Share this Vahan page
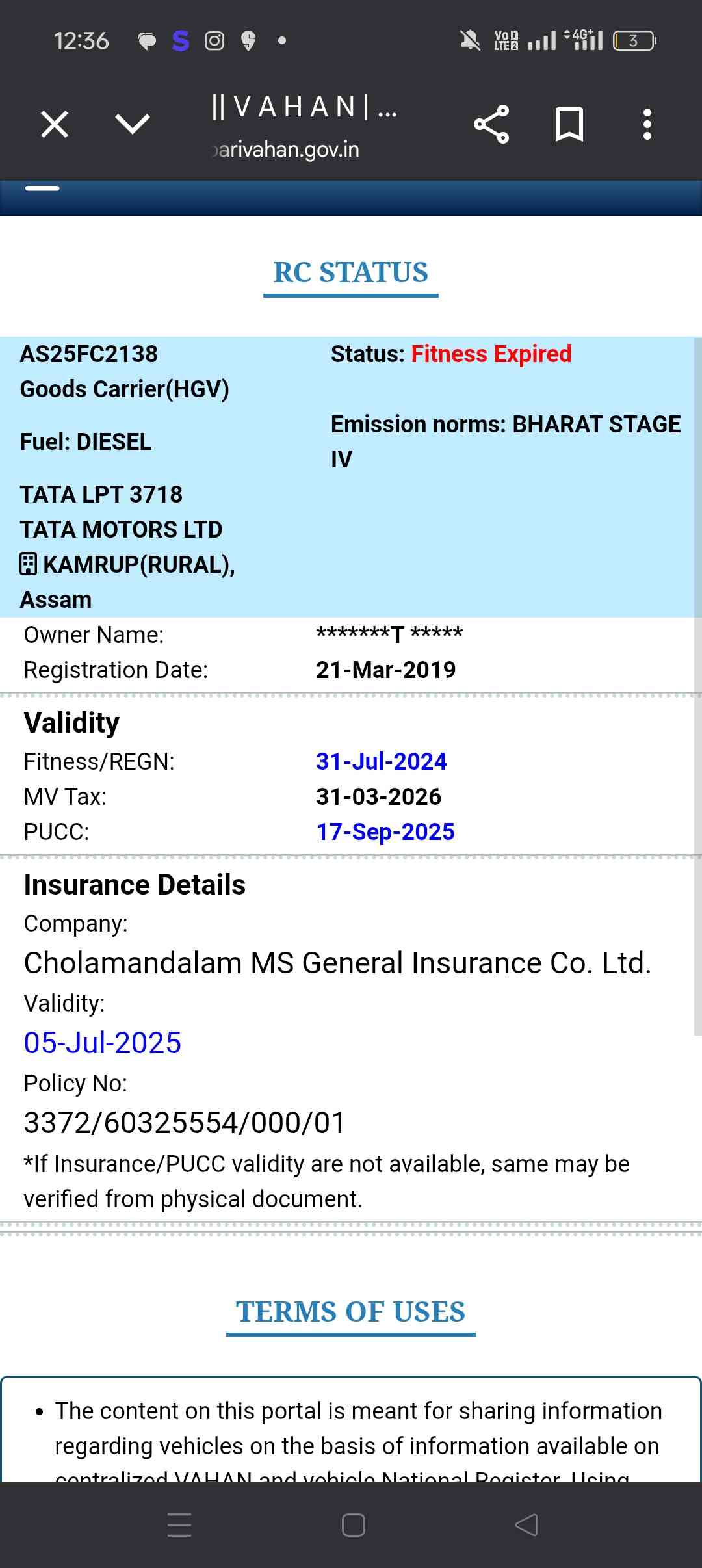 [491, 124]
